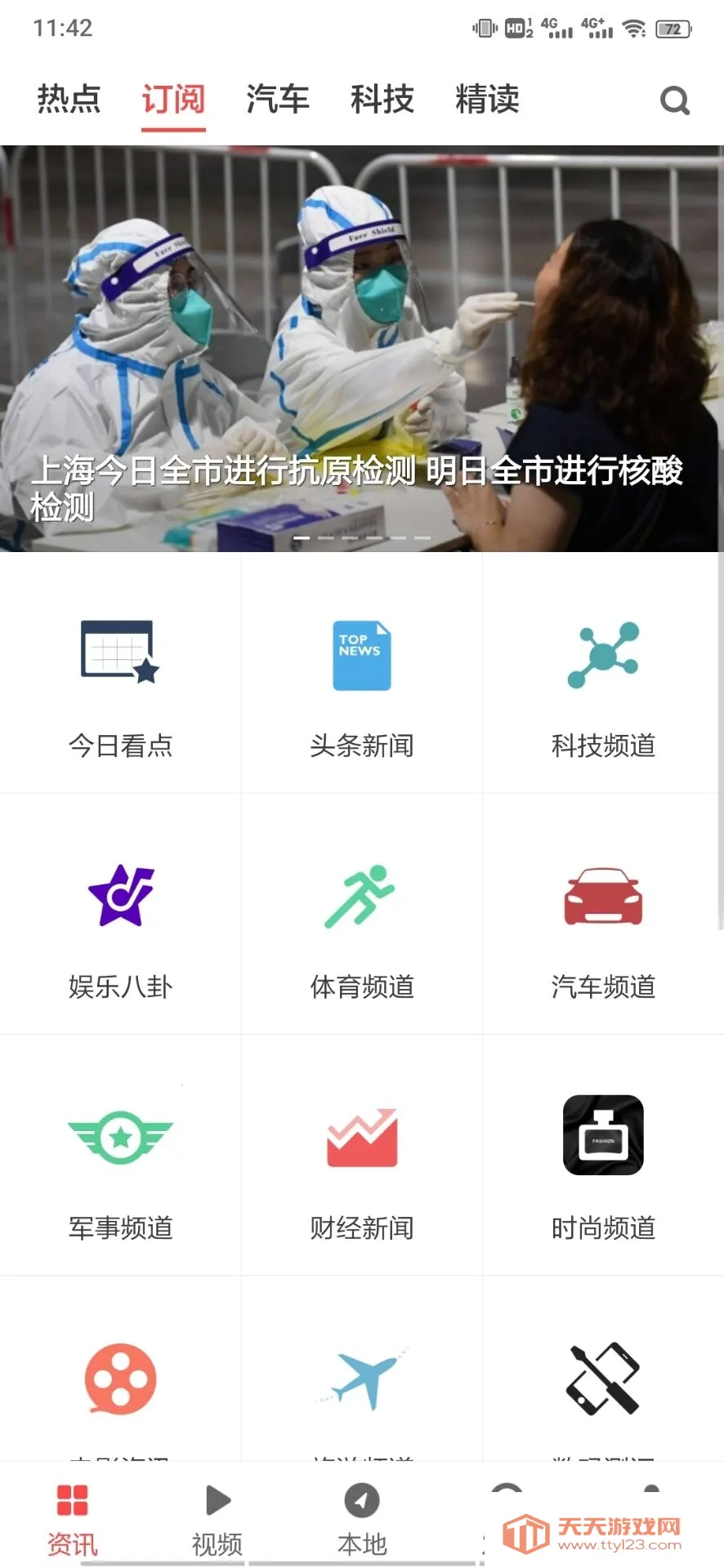
Task: Open 娱乐八卦 entertainment channel
Action: pyautogui.click(x=121, y=894)
